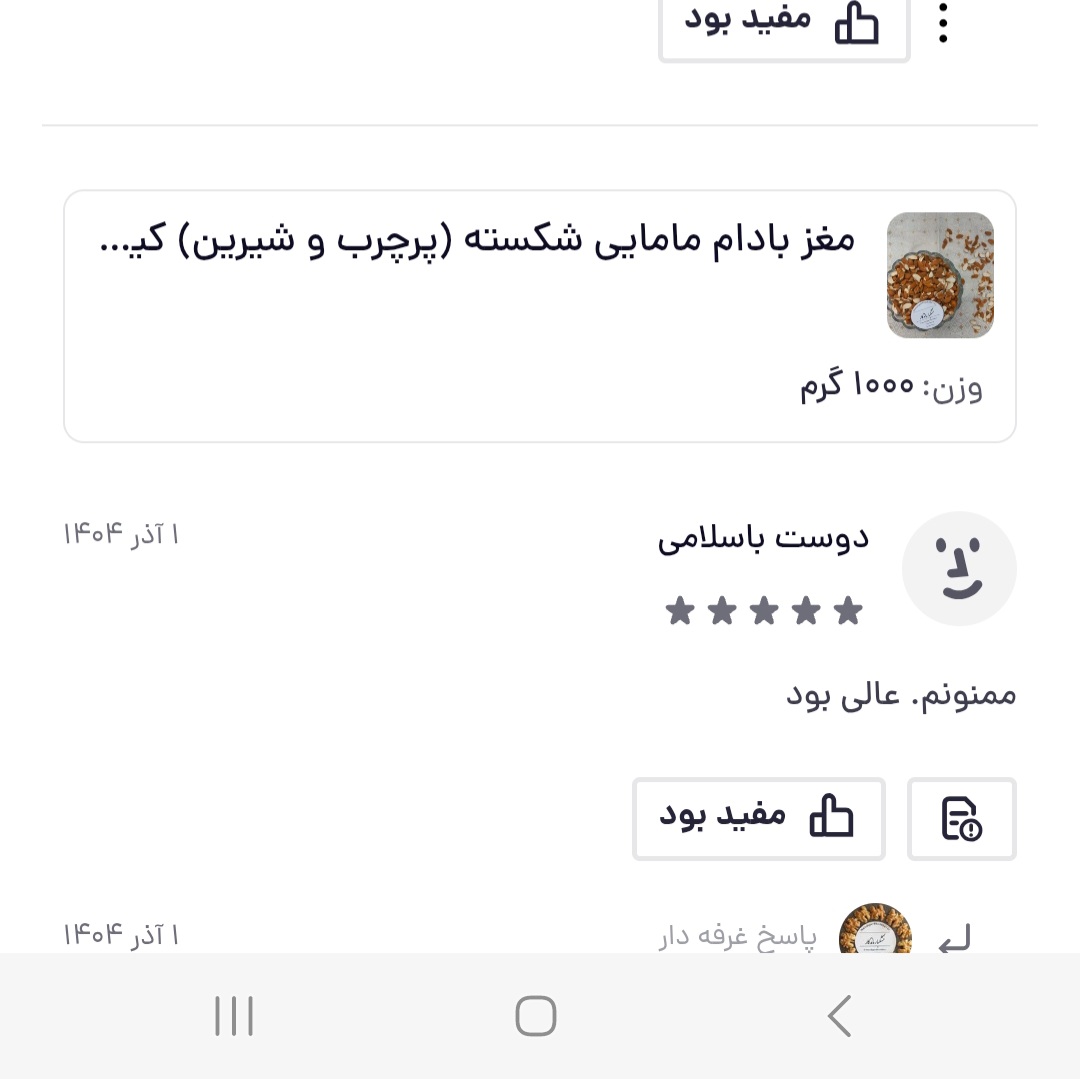Report the review by دوست باسلامی
Viewport: 1080px width, 1079px height.
click(961, 818)
